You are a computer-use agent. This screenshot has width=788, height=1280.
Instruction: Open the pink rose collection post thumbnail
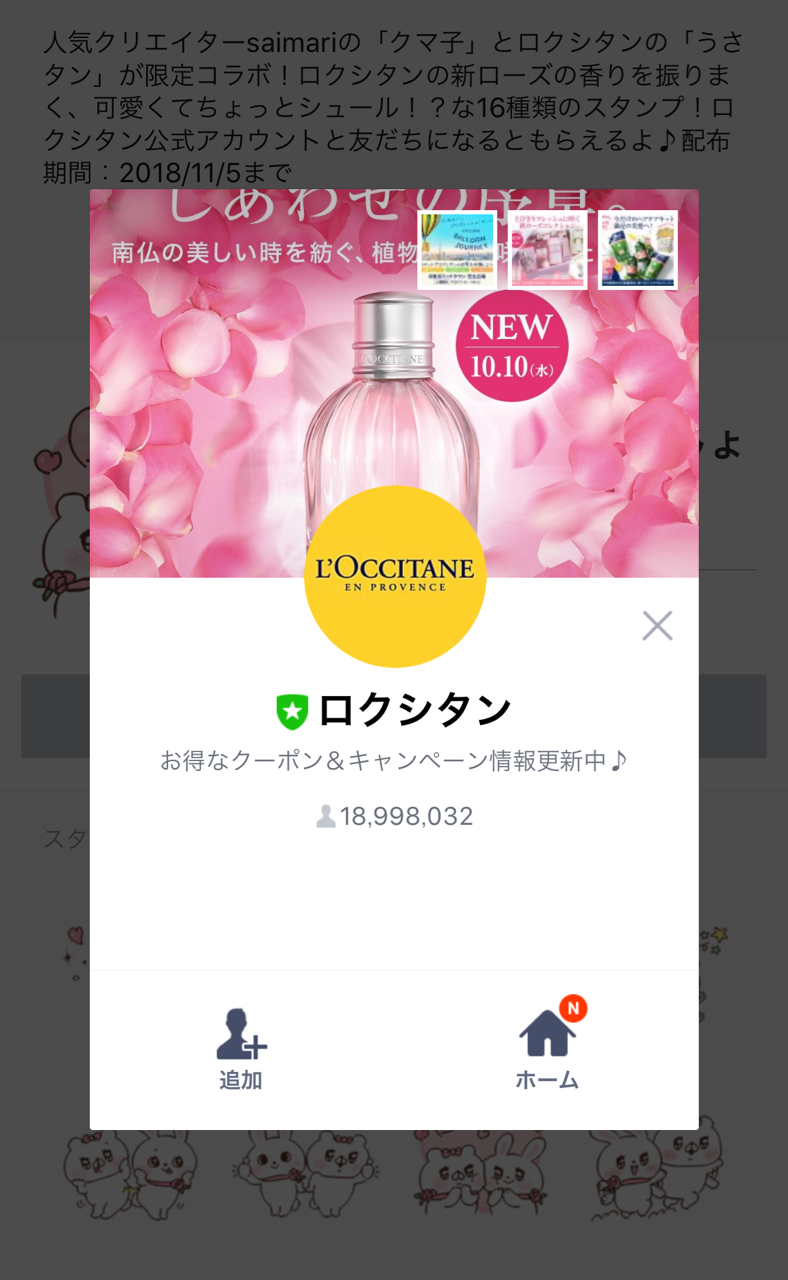[x=547, y=250]
